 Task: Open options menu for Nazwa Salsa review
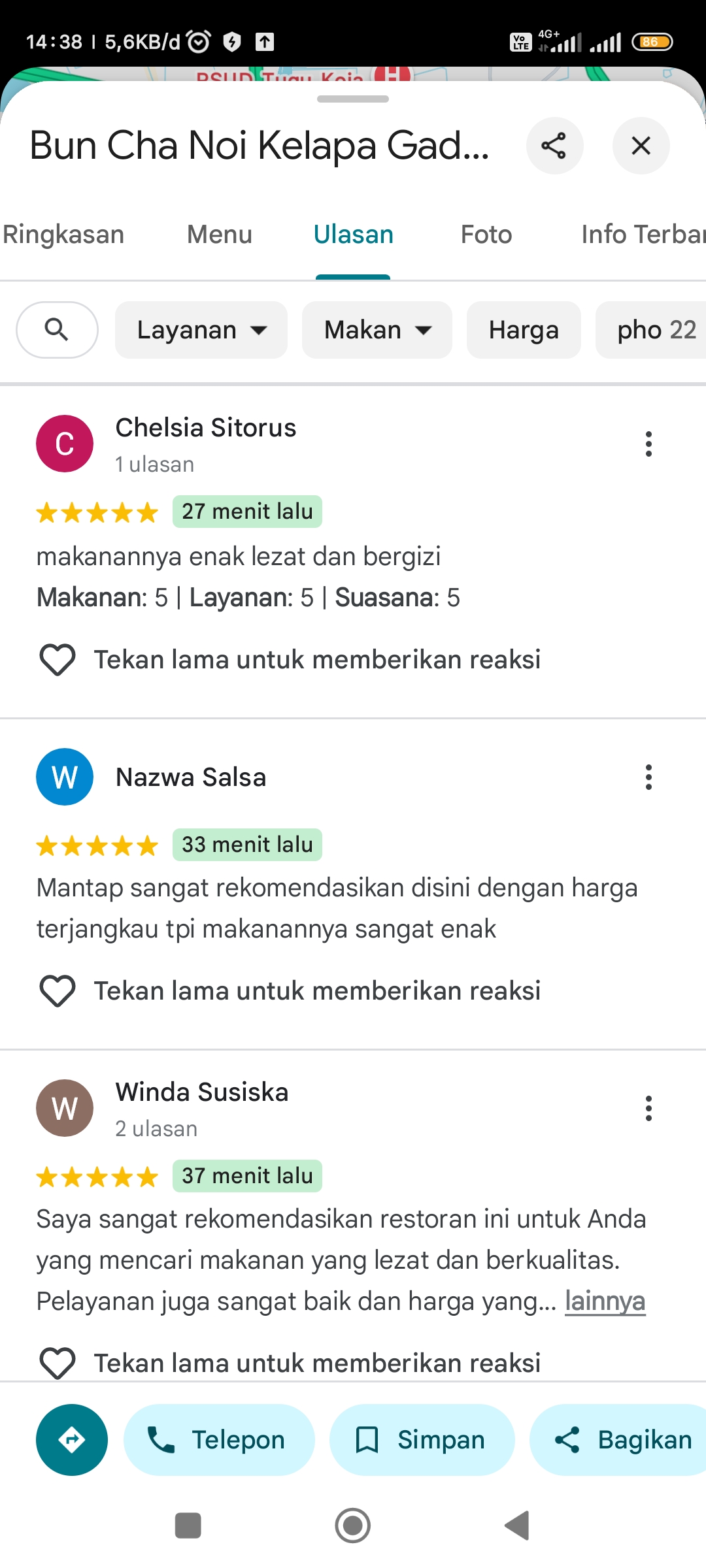(648, 777)
